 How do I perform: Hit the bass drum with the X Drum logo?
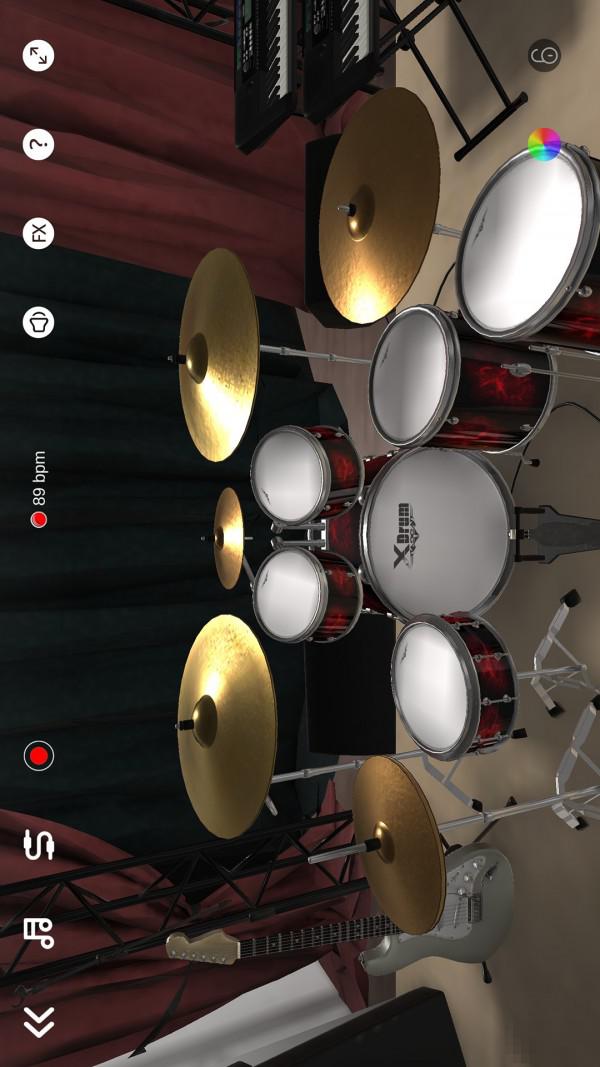[x=440, y=530]
